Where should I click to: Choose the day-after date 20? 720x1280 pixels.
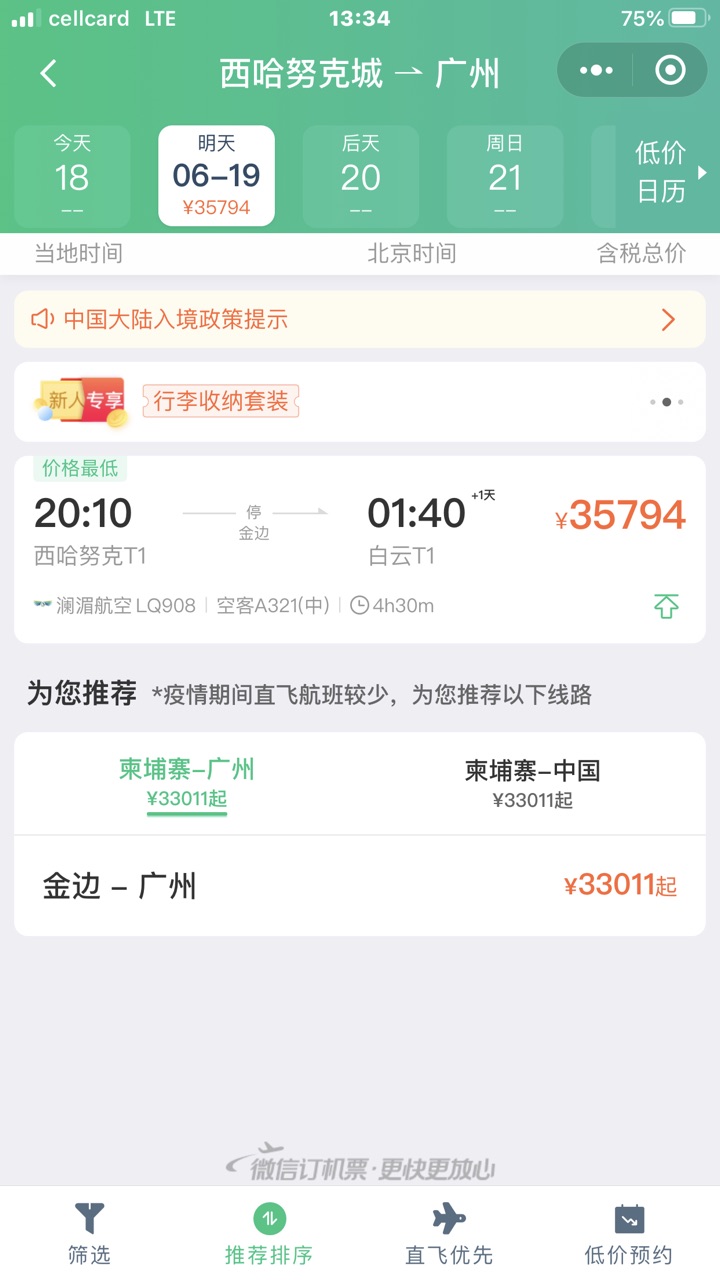[360, 176]
